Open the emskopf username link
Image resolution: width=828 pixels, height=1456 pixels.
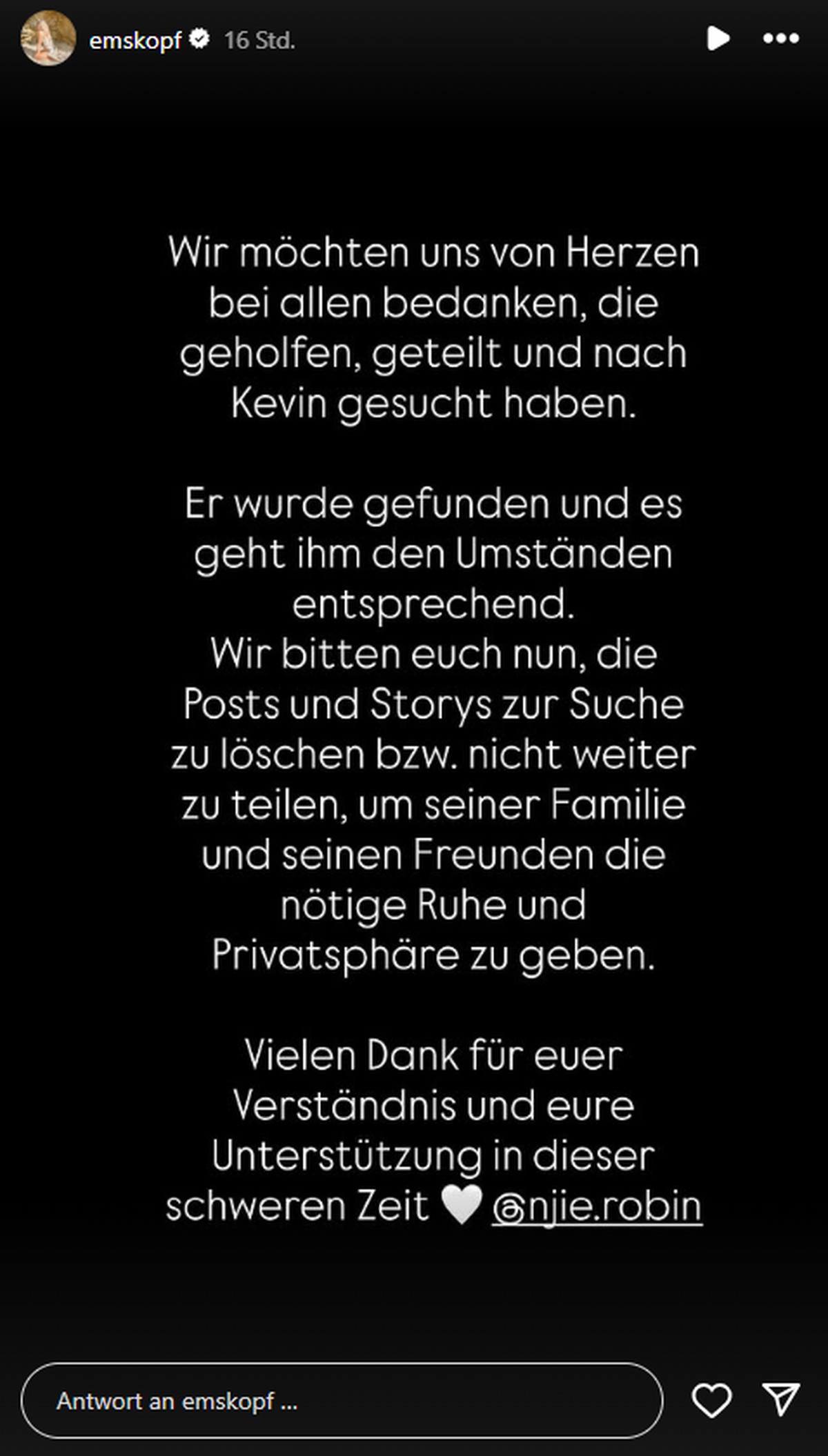pos(135,41)
